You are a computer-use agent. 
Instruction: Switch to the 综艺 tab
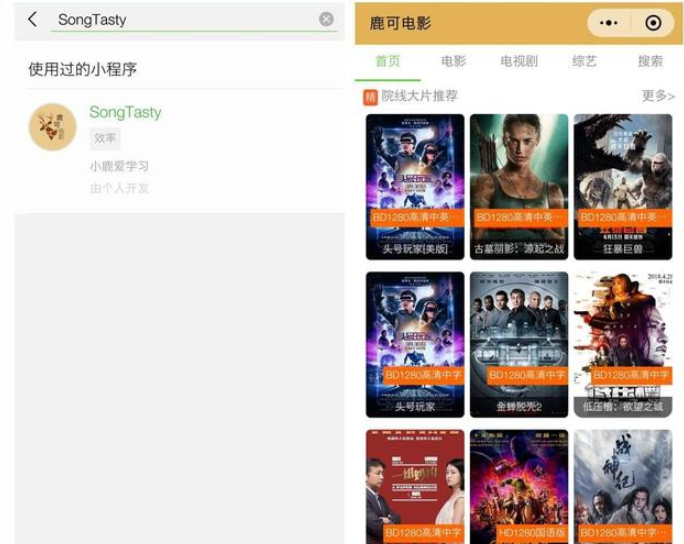(584, 61)
